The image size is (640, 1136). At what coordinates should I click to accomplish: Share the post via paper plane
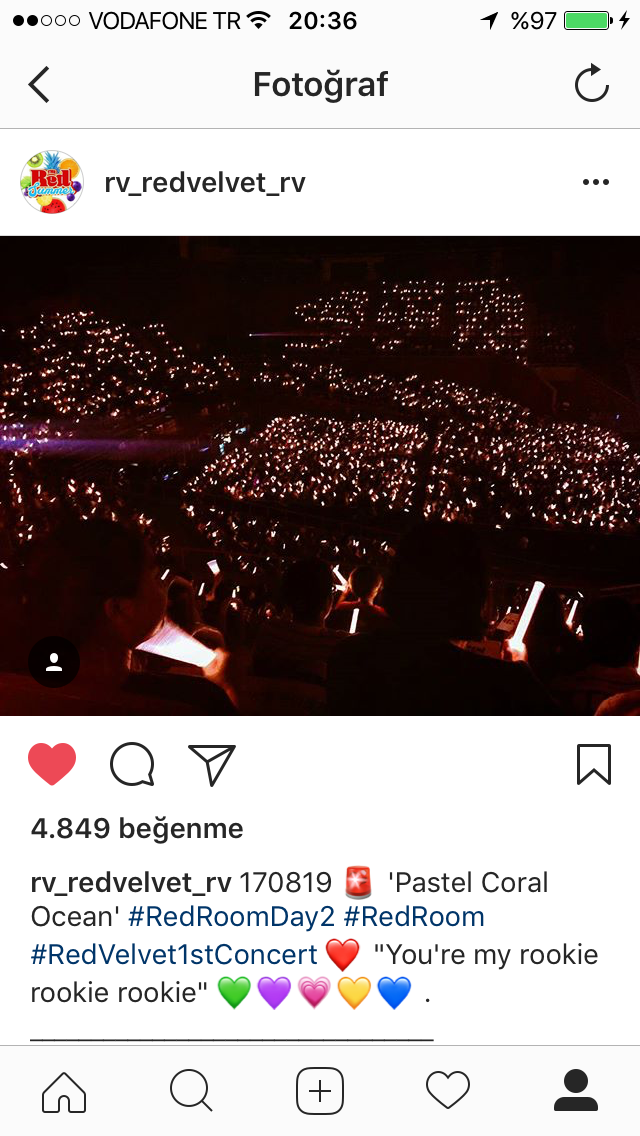[x=212, y=765]
